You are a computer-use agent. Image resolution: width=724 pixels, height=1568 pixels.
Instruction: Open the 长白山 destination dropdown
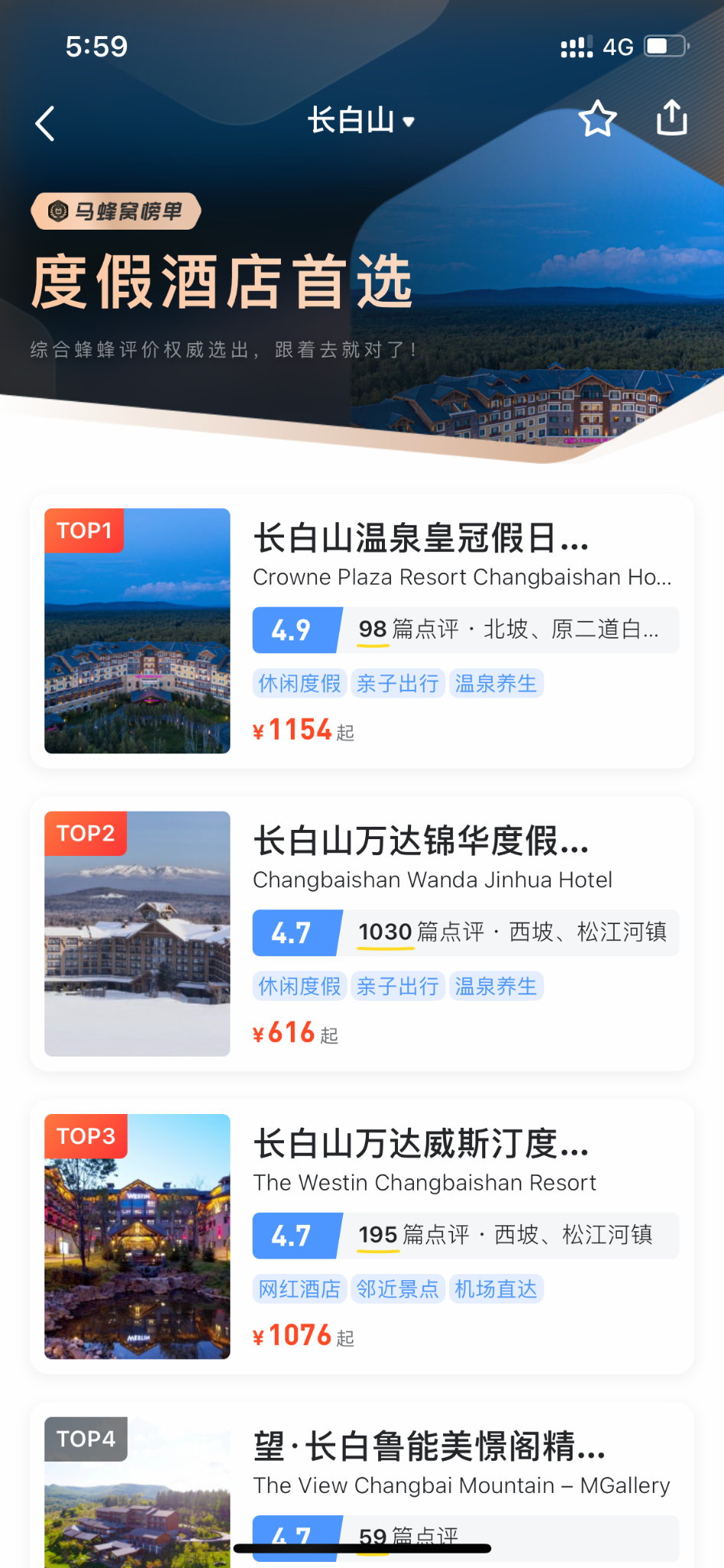360,121
